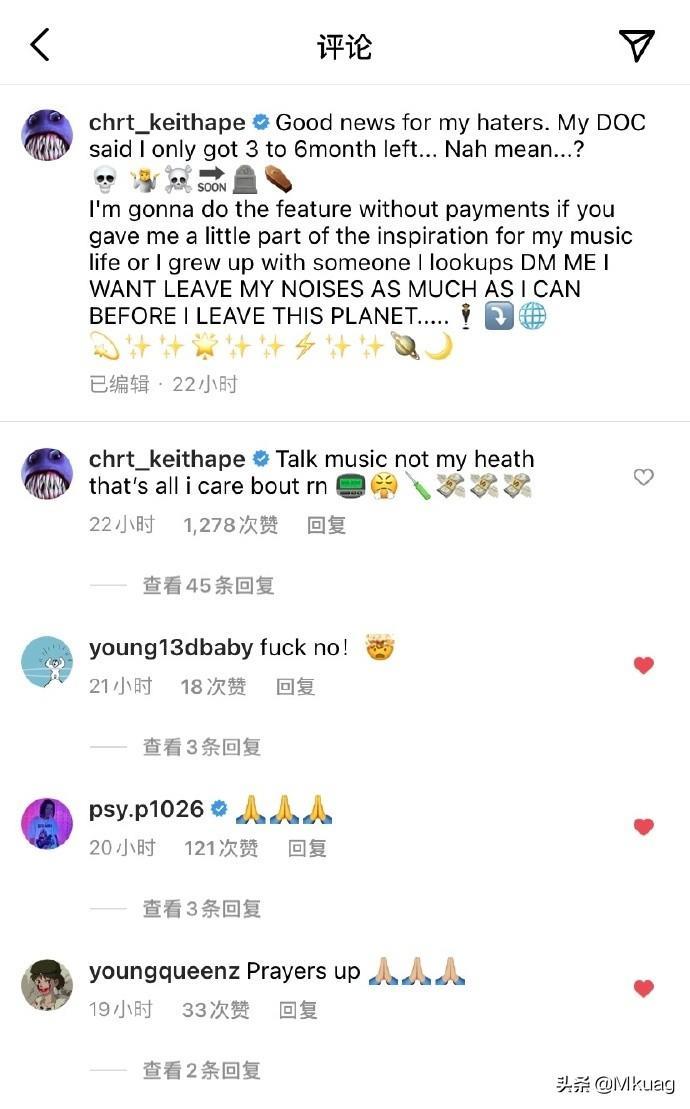Open youngqueenz's profile avatar
Viewport: 690px width, 1109px height.
(x=47, y=986)
